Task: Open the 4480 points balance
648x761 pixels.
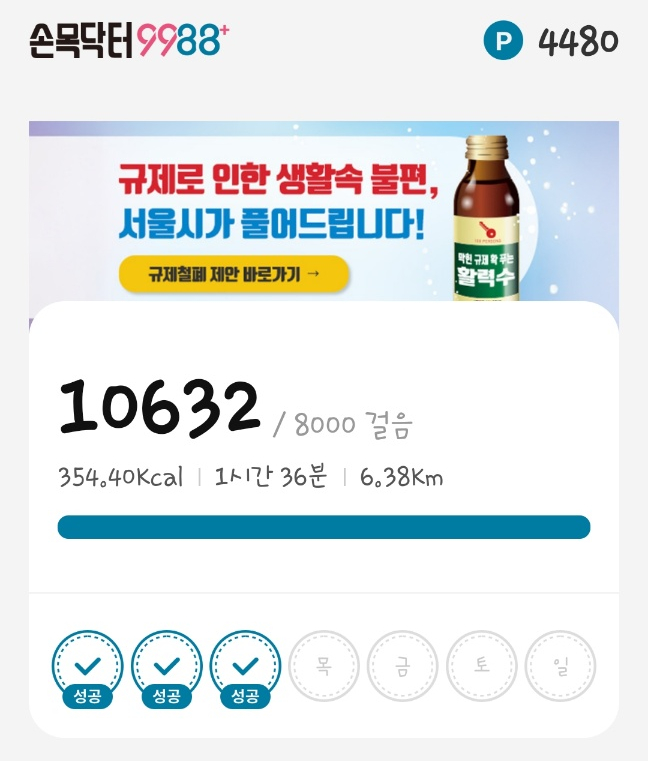Action: click(552, 41)
